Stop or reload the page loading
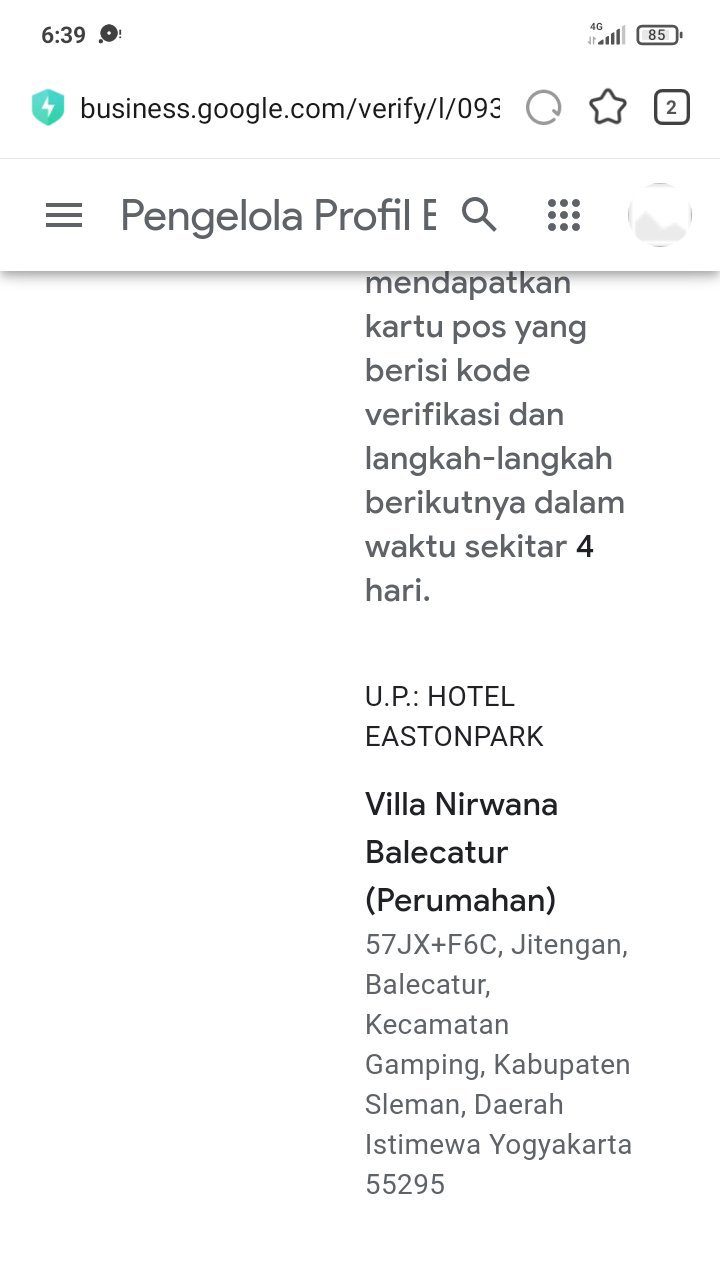This screenshot has width=720, height=1280. coord(544,108)
